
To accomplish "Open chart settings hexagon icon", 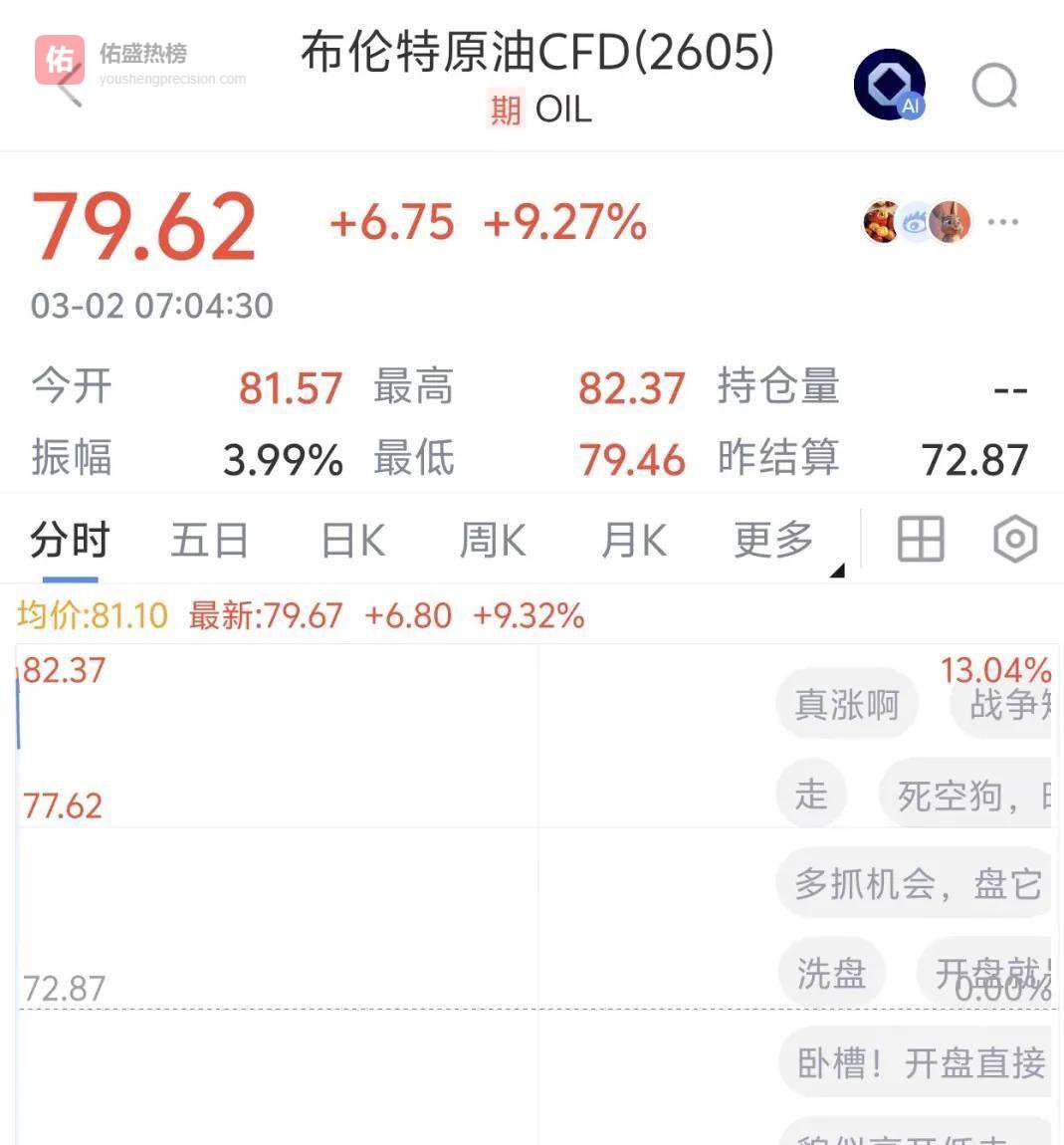I will coord(1015,540).
